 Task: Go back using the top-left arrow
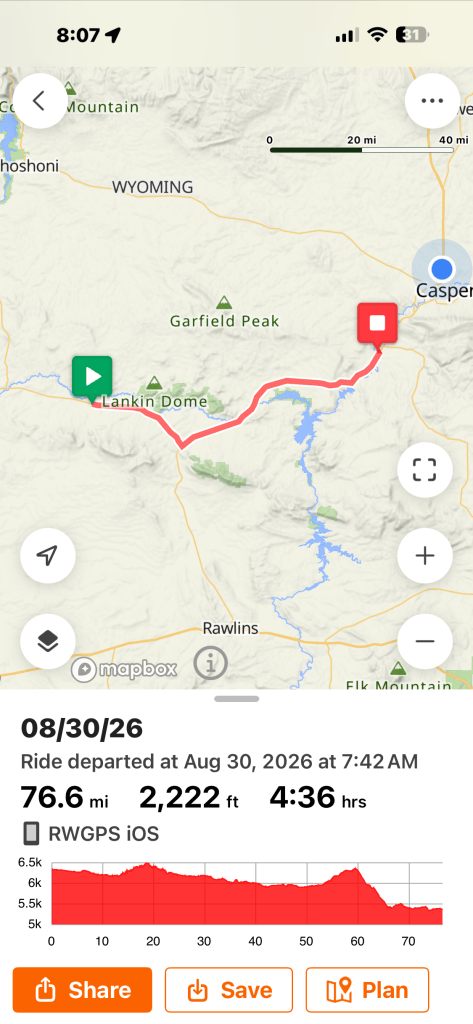tap(40, 101)
